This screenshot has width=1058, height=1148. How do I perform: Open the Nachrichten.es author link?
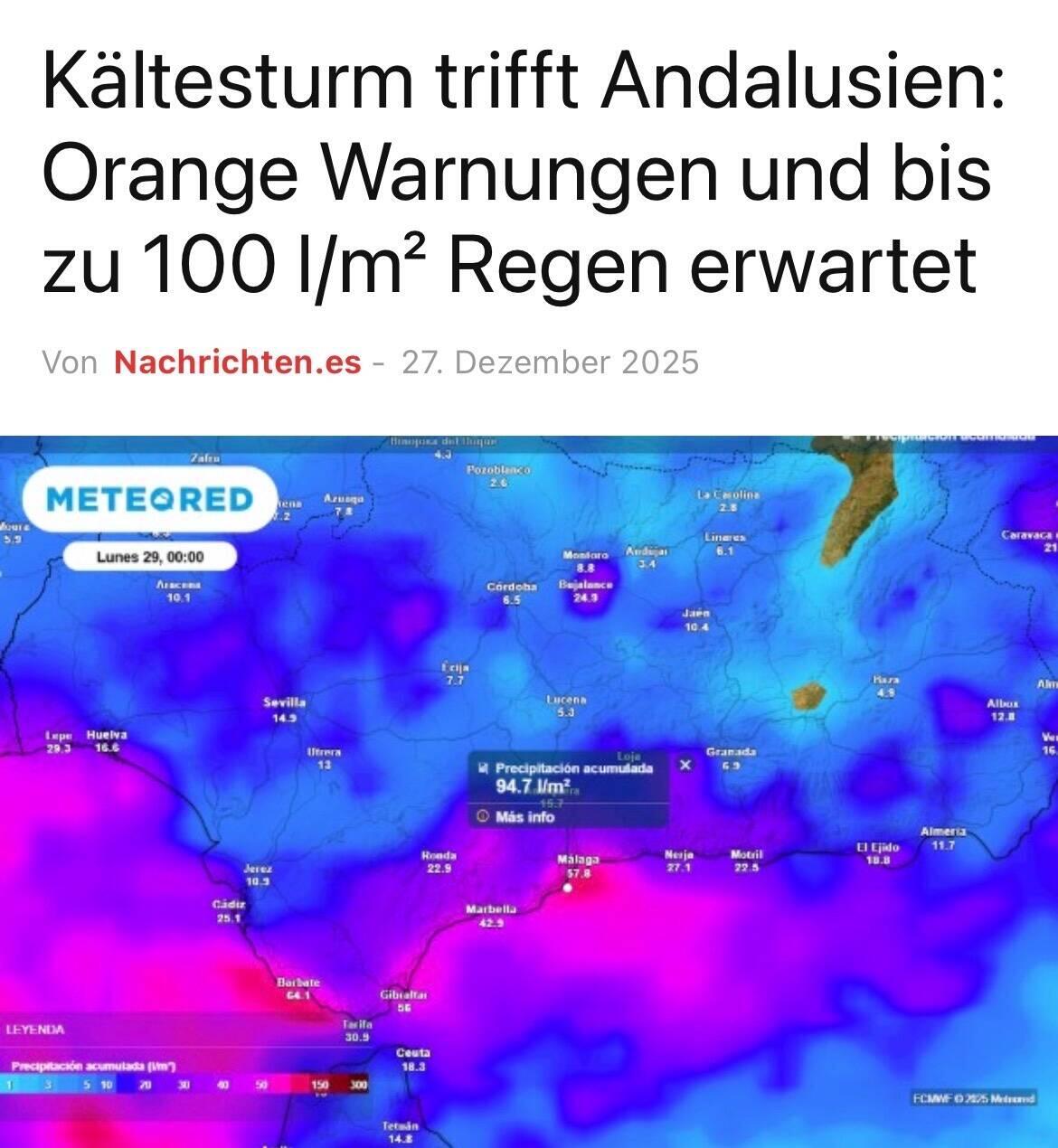(x=237, y=362)
